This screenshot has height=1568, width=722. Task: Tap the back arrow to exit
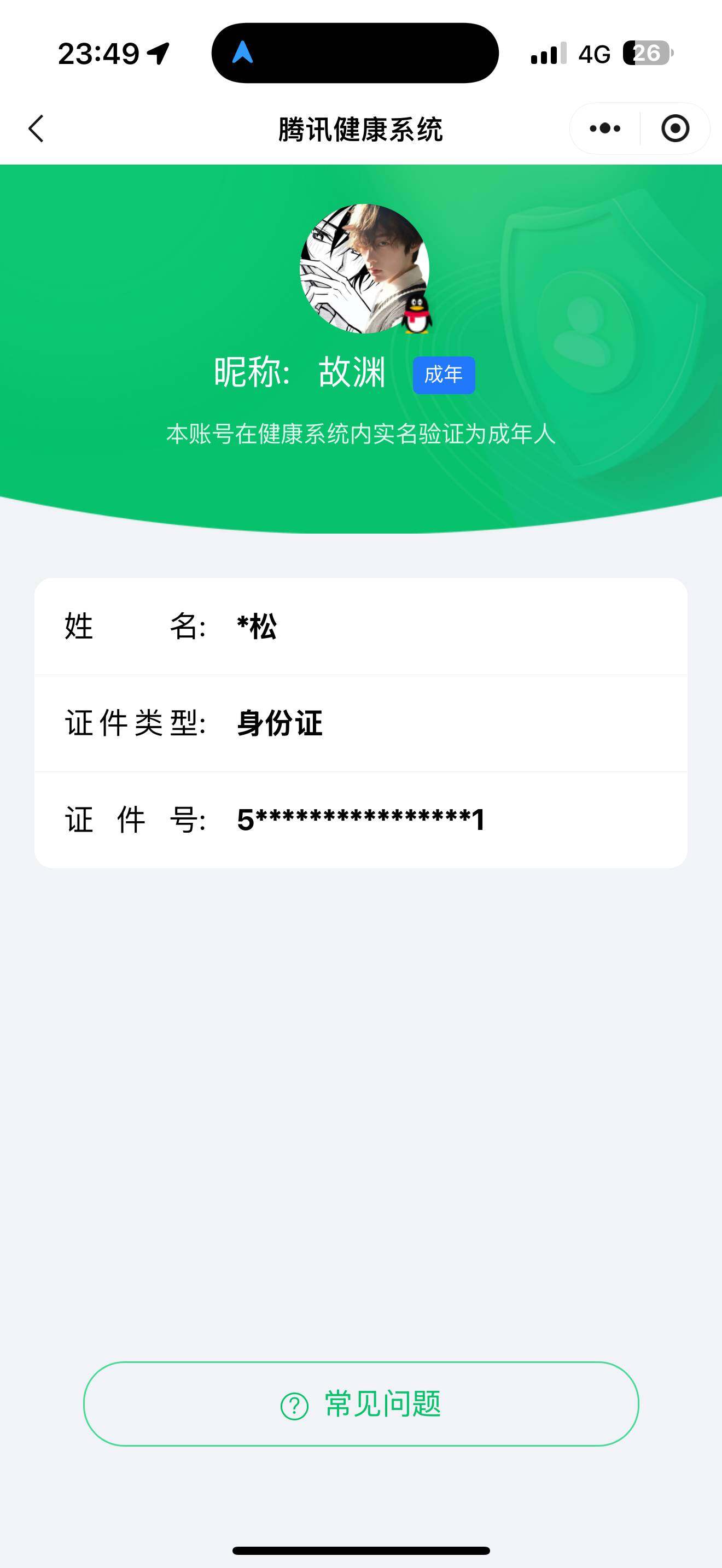click(37, 128)
